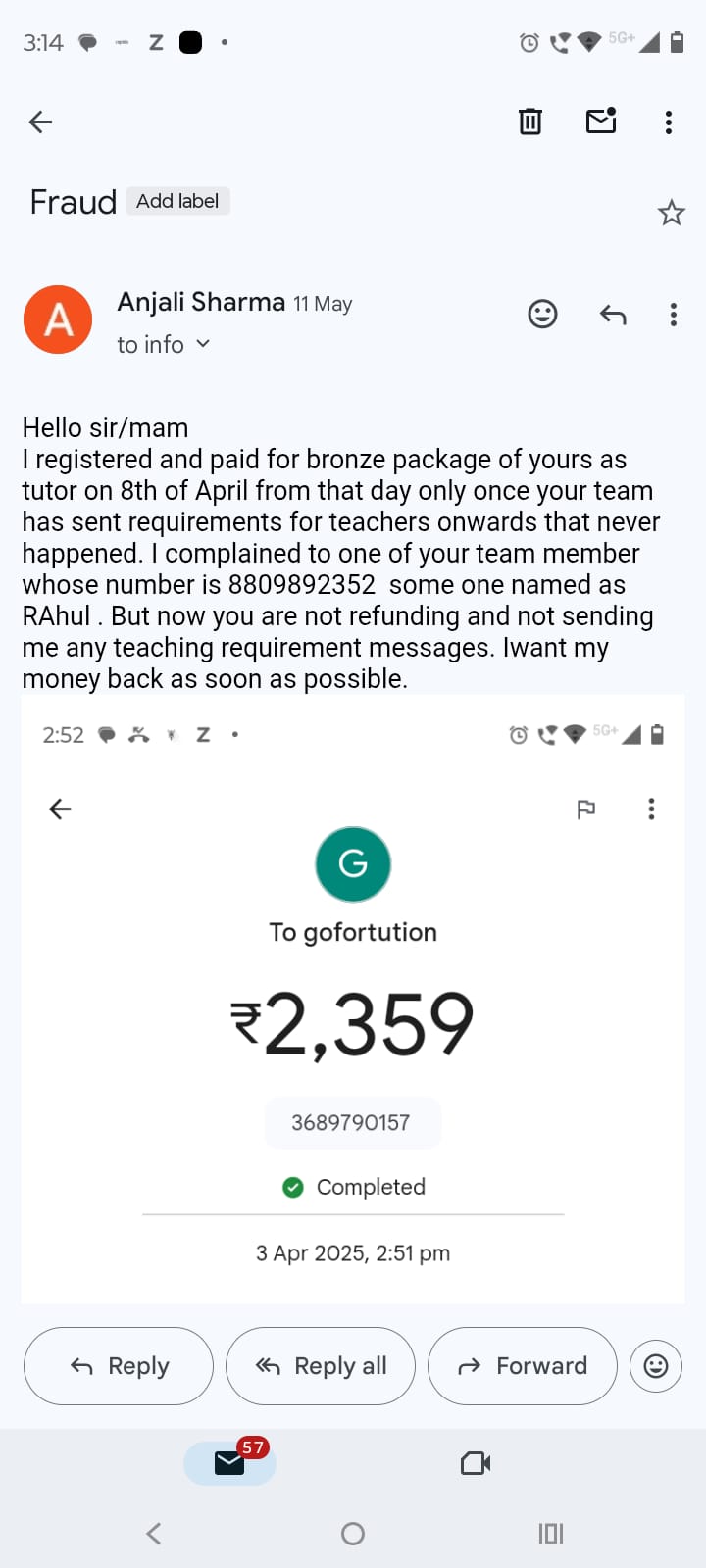Delete this email
The image size is (706, 1568).
pos(529,122)
